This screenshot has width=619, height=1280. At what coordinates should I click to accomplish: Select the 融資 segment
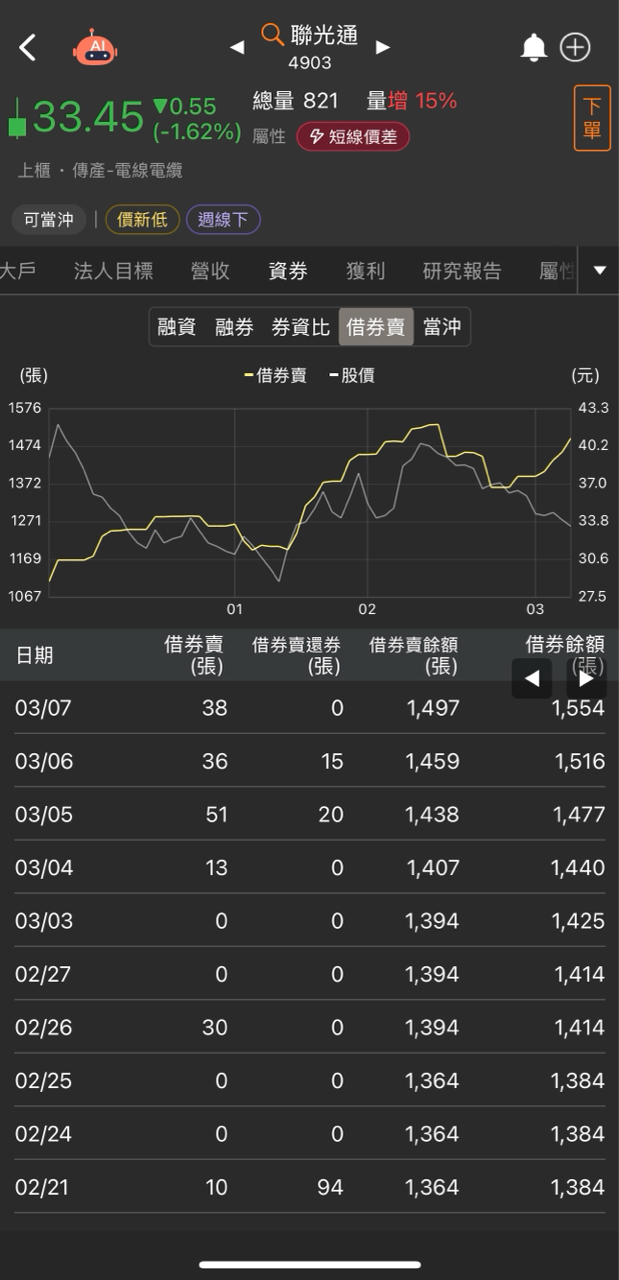click(x=177, y=327)
